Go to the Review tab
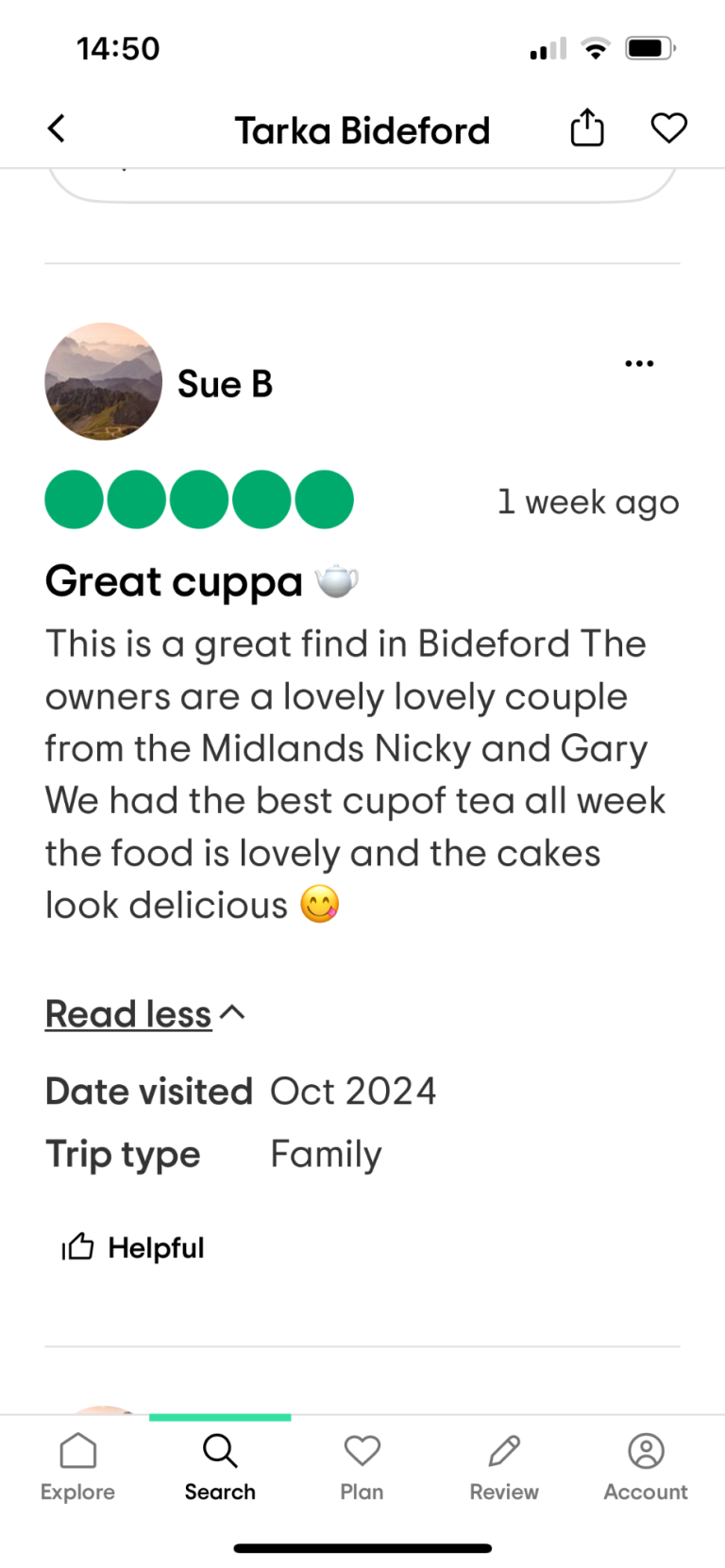Viewport: 725px width, 1568px height. pyautogui.click(x=504, y=1467)
